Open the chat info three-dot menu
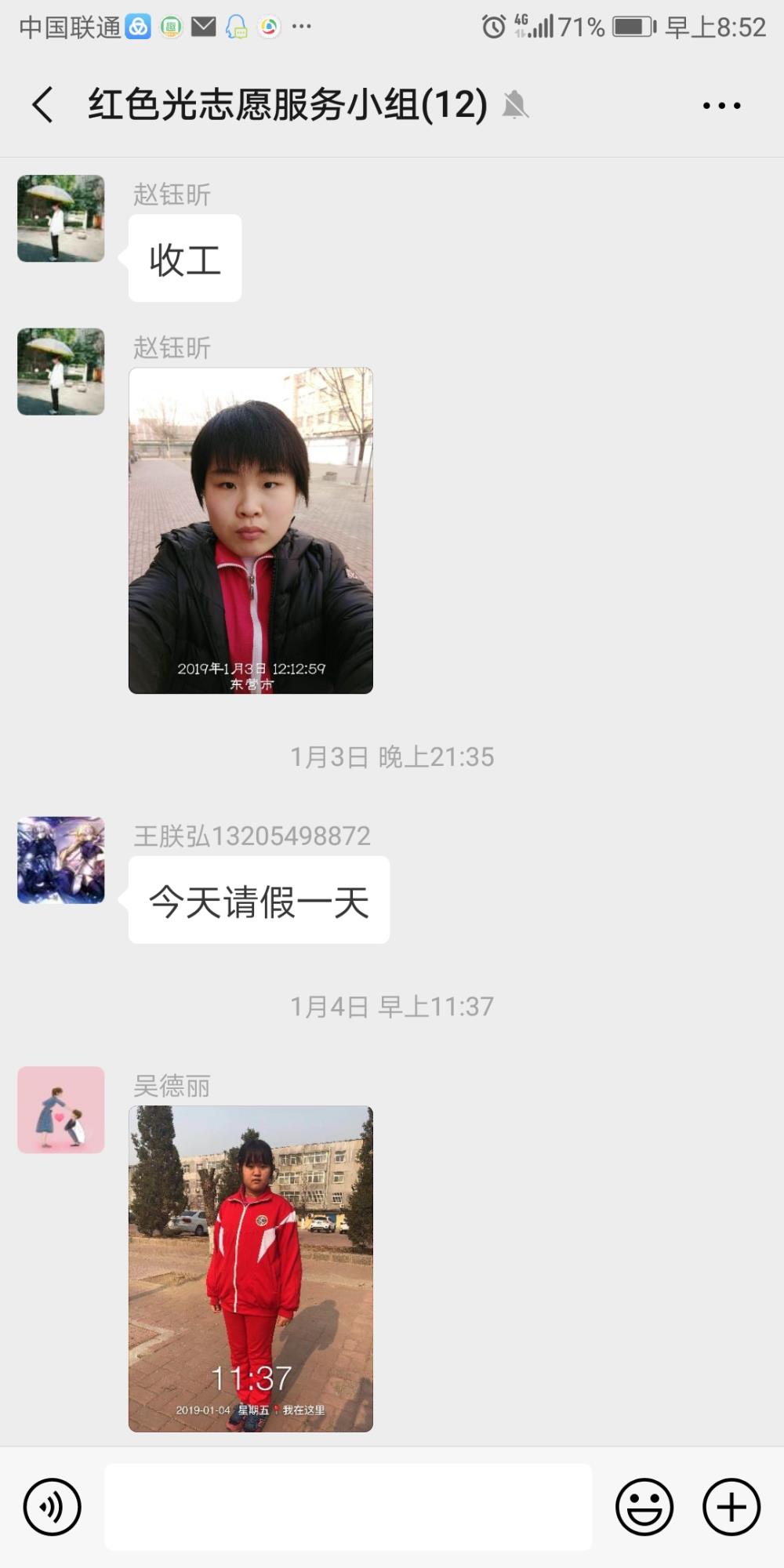Image resolution: width=784 pixels, height=1568 pixels. 721,105
